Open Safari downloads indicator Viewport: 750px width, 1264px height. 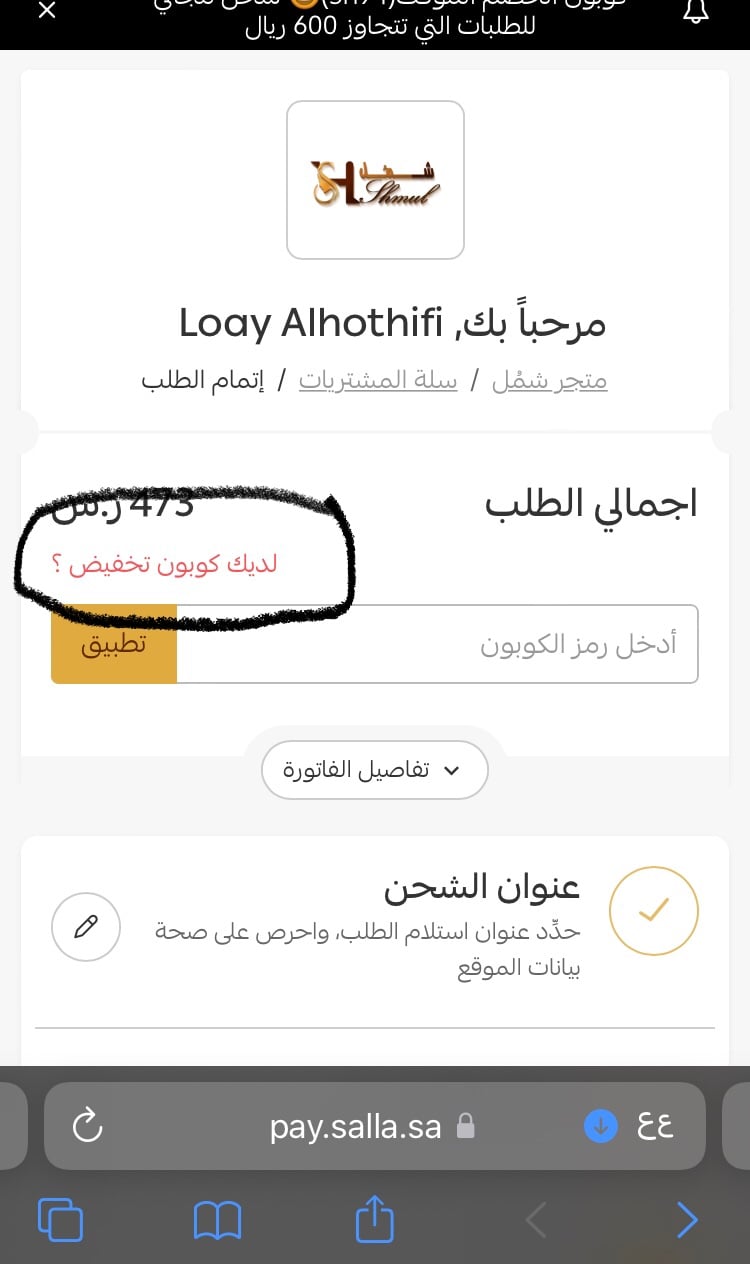pos(600,1127)
